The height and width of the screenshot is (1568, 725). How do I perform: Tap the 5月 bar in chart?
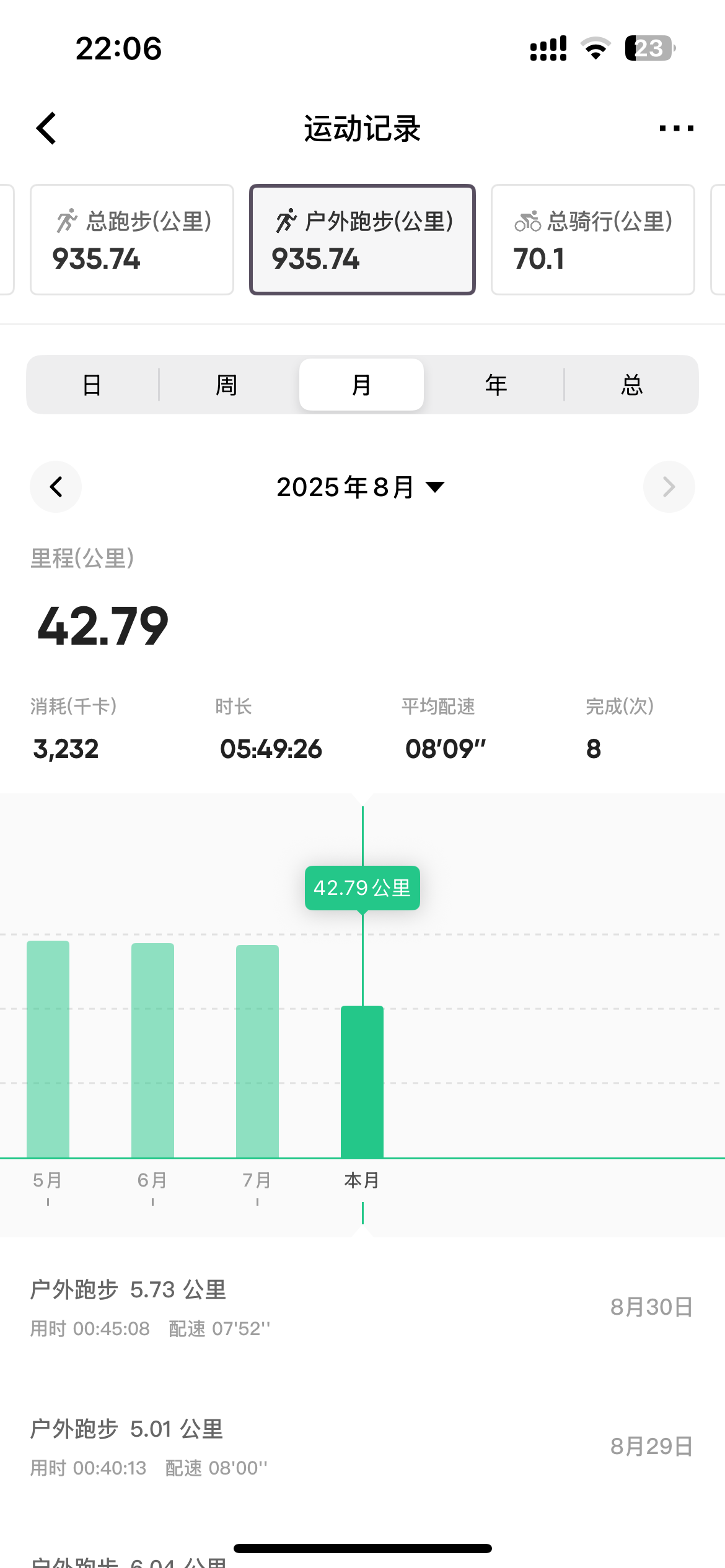click(48, 1049)
